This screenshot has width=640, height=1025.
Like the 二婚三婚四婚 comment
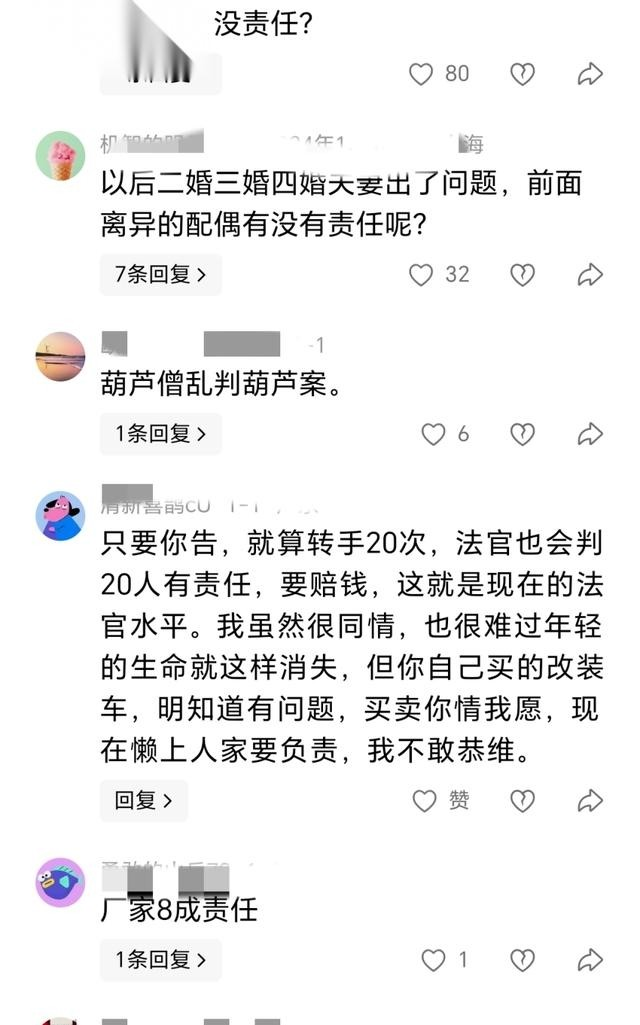pos(422,274)
